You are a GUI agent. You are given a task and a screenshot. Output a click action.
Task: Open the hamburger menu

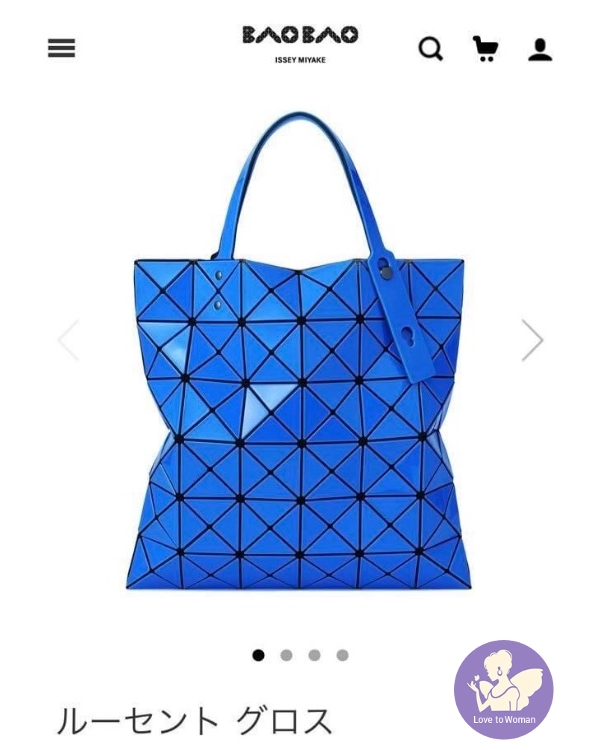[x=62, y=48]
